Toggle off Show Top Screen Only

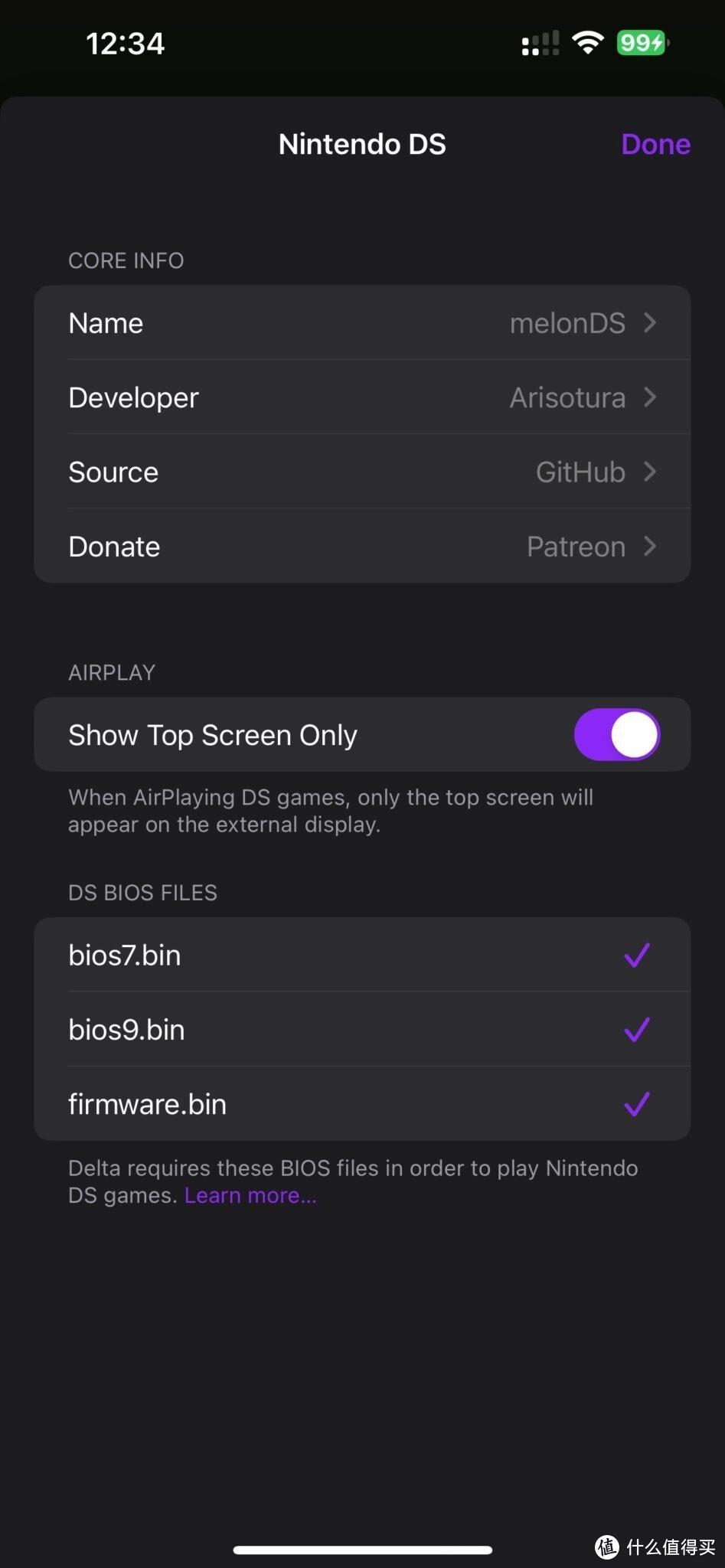point(616,735)
